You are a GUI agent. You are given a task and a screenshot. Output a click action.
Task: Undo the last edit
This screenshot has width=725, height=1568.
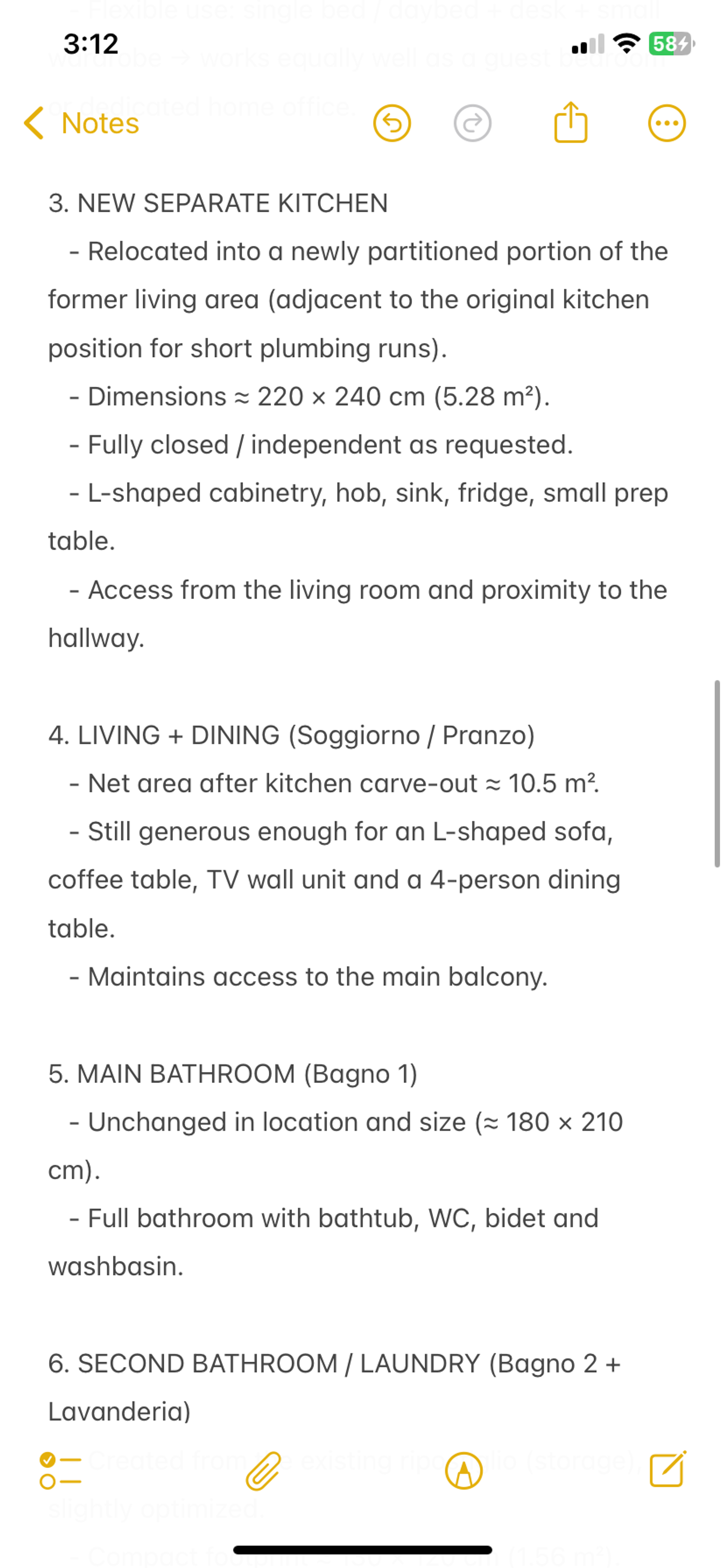point(392,124)
